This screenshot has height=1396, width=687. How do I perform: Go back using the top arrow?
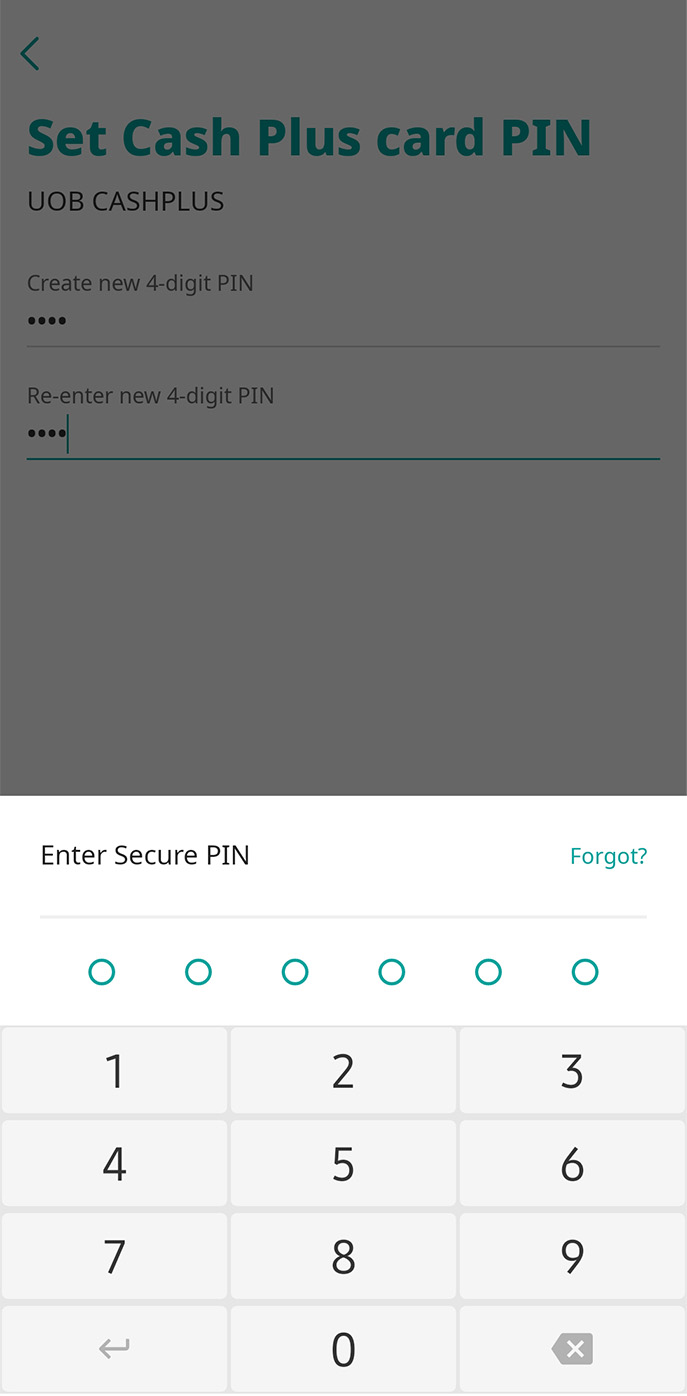(30, 53)
